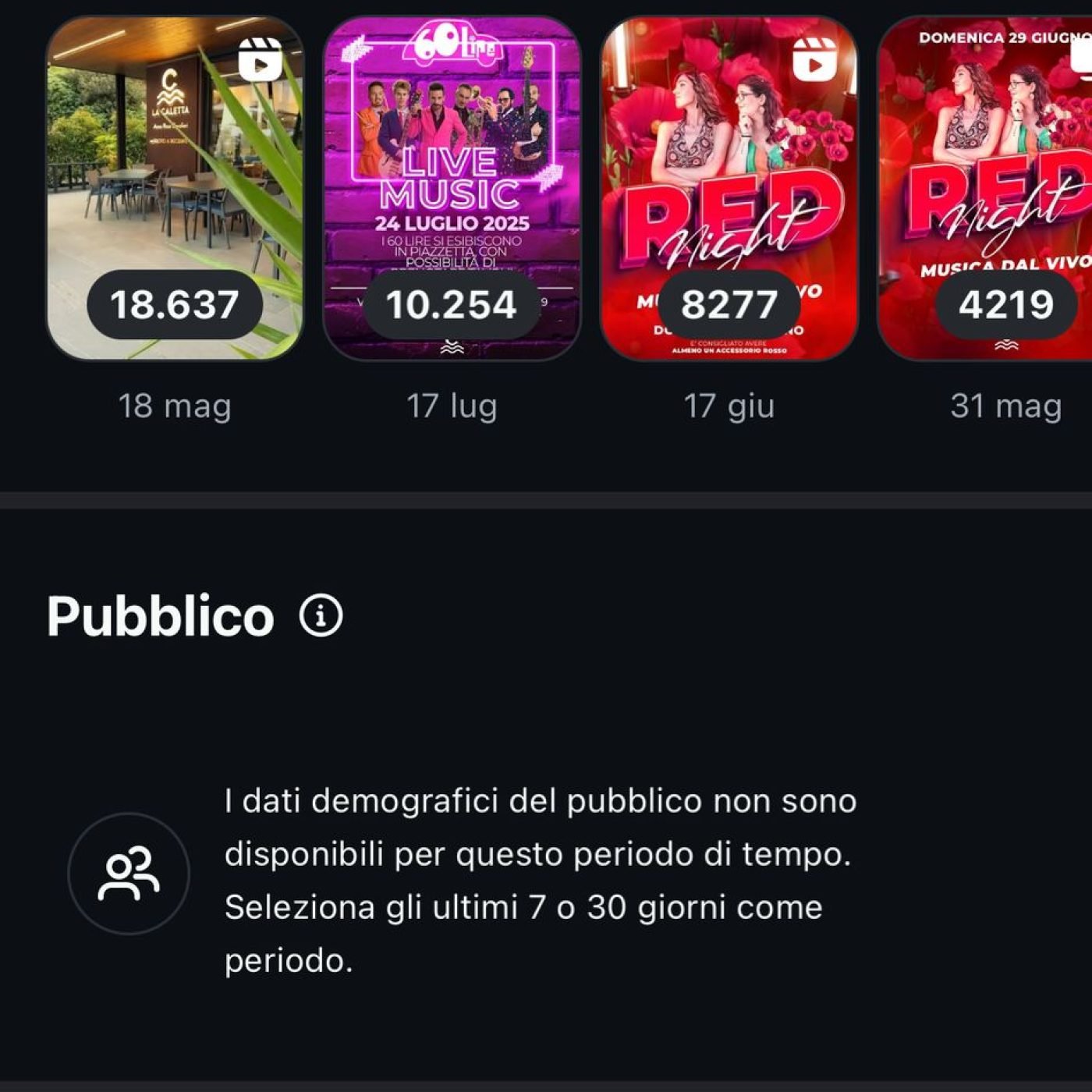Open the Red Night reel from 17 giu

(x=729, y=187)
